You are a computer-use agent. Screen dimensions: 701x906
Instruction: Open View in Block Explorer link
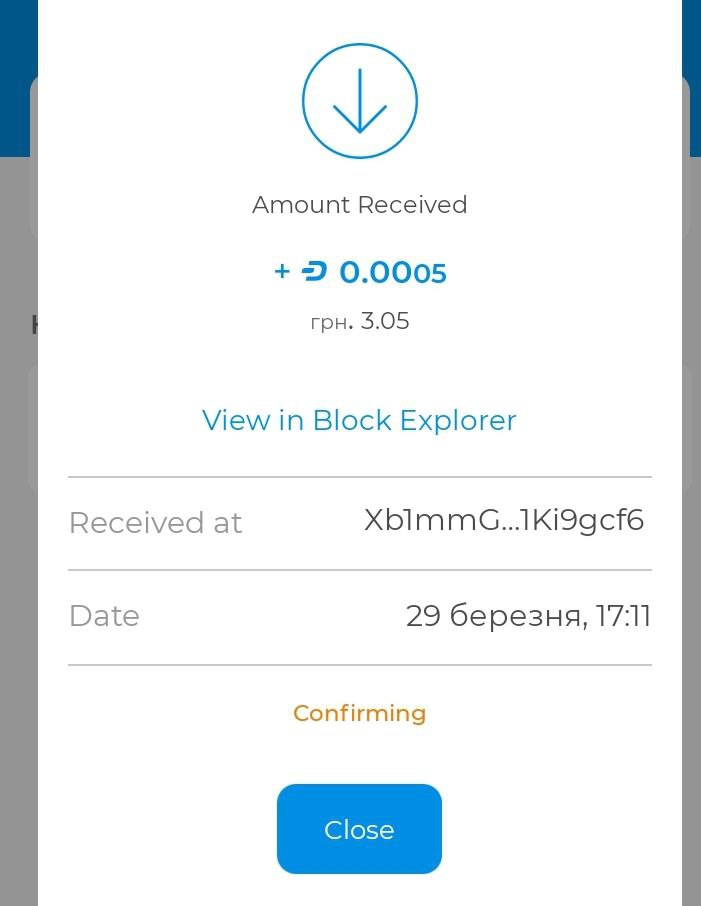(x=359, y=420)
